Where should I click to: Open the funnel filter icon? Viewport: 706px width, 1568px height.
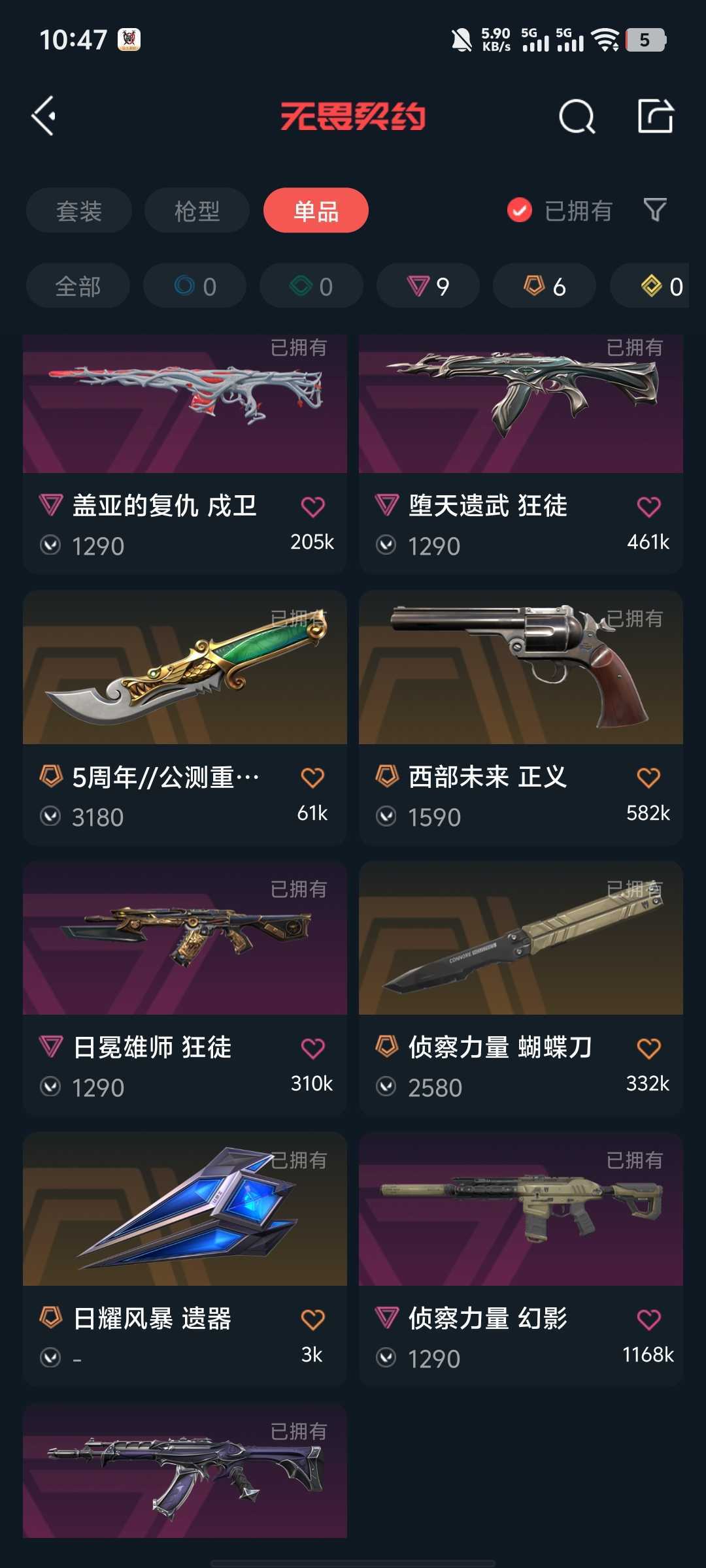pos(655,210)
